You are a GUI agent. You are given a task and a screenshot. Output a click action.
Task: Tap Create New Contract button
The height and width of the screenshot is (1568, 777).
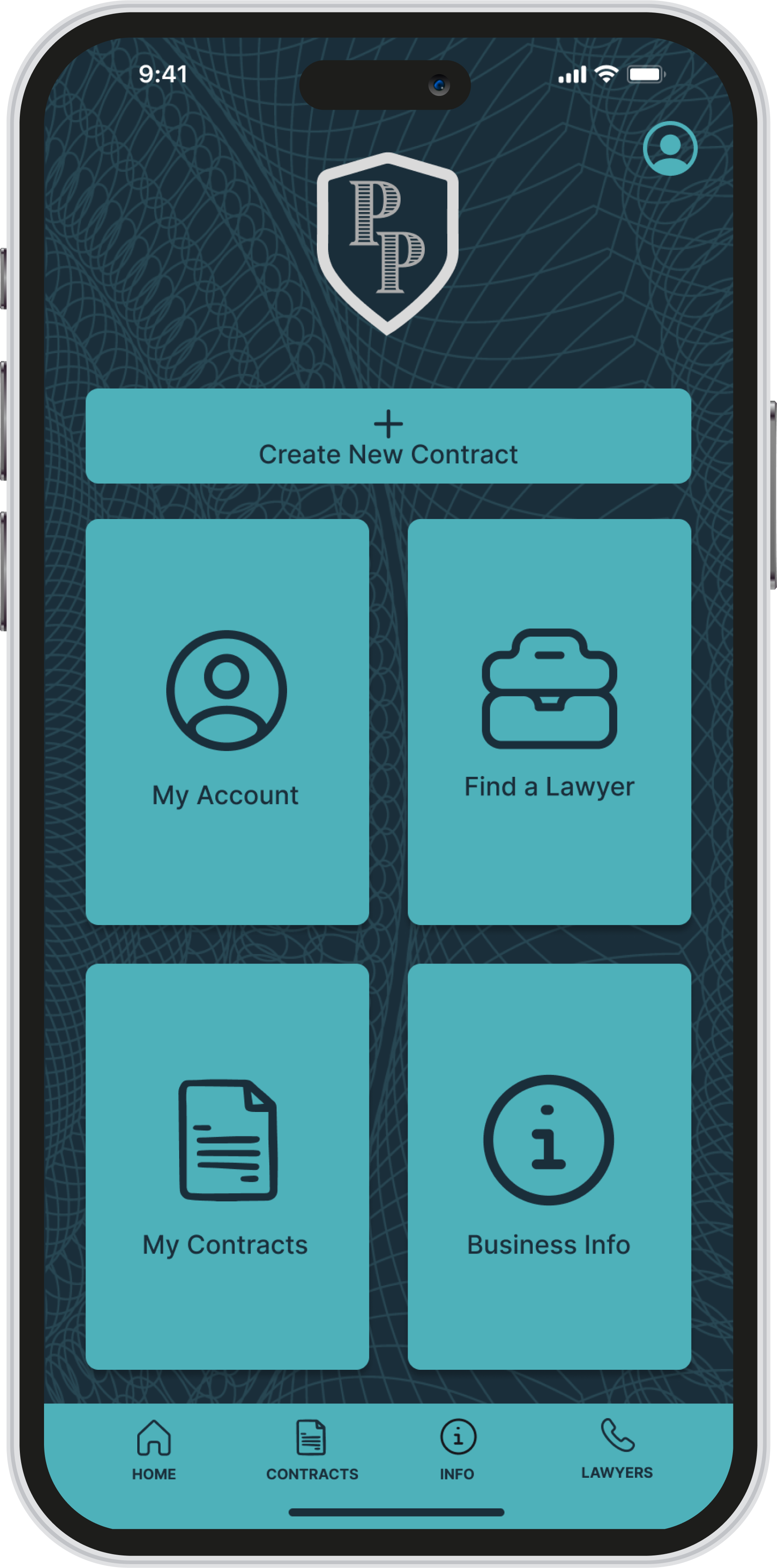(388, 436)
